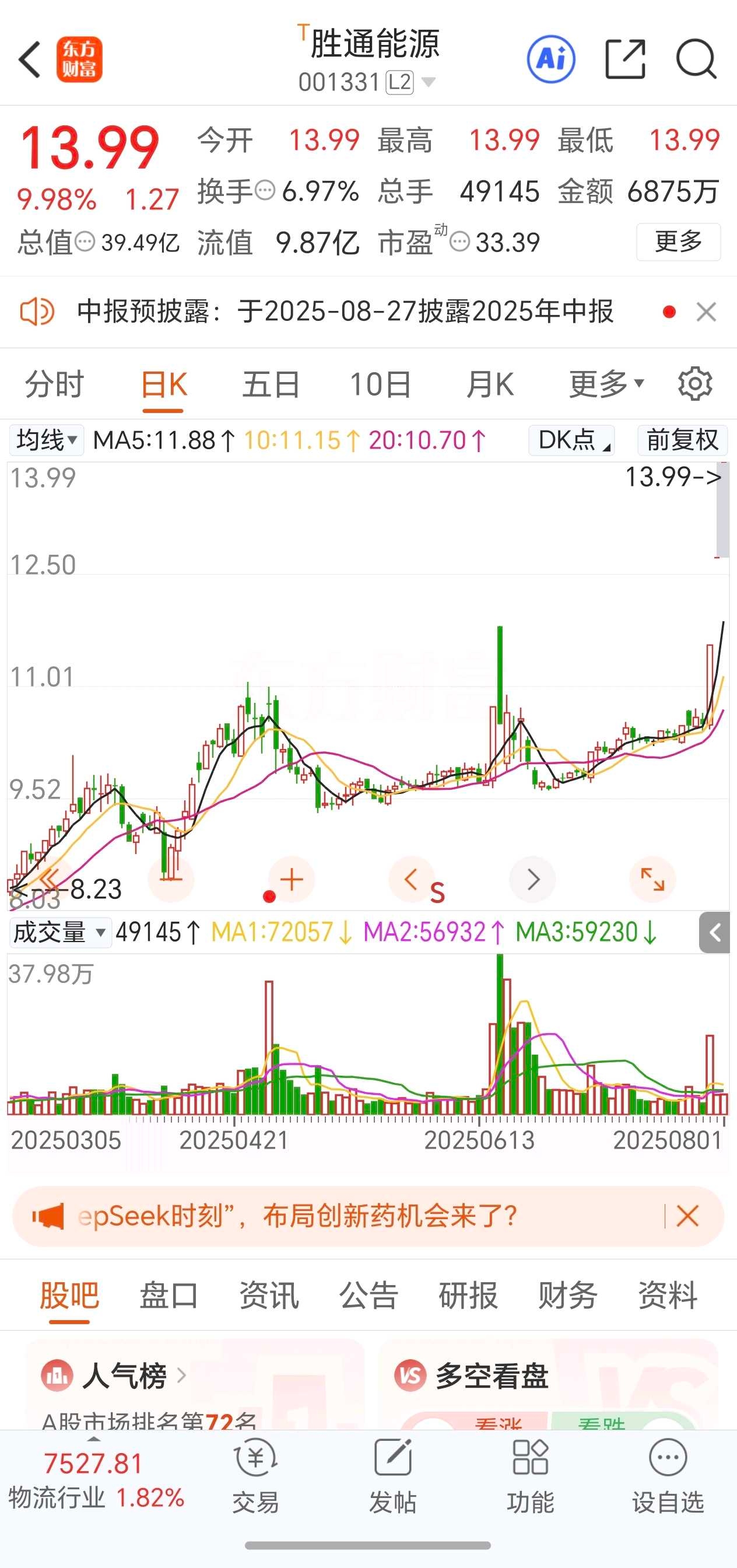This screenshot has height=1568, width=737.
Task: Tap 更多 for more quote details
Action: click(679, 242)
